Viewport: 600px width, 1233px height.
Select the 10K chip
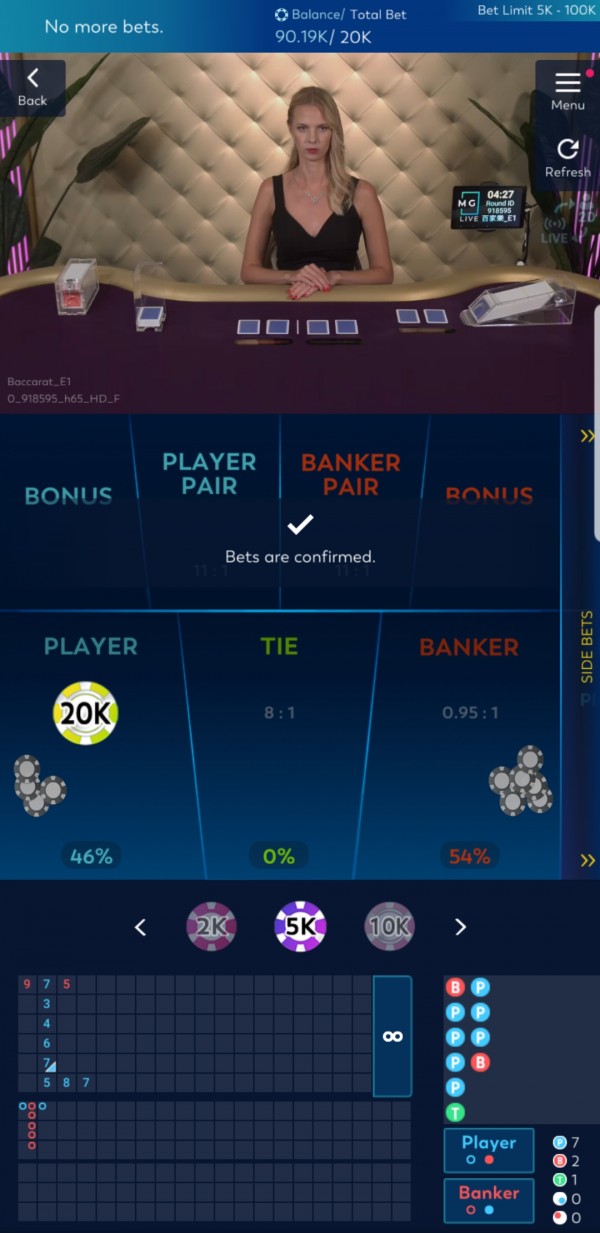point(389,927)
